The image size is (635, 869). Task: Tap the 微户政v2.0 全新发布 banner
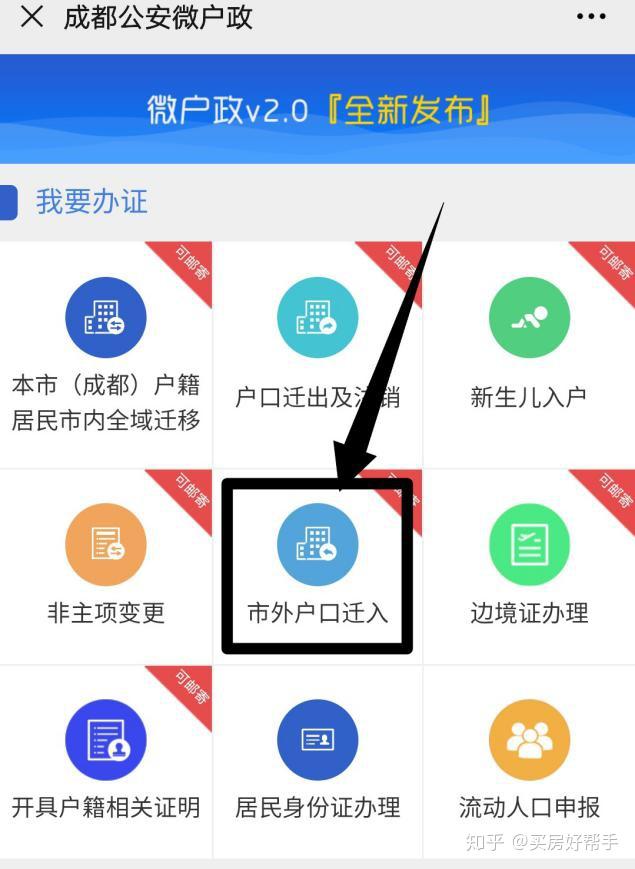(317, 109)
